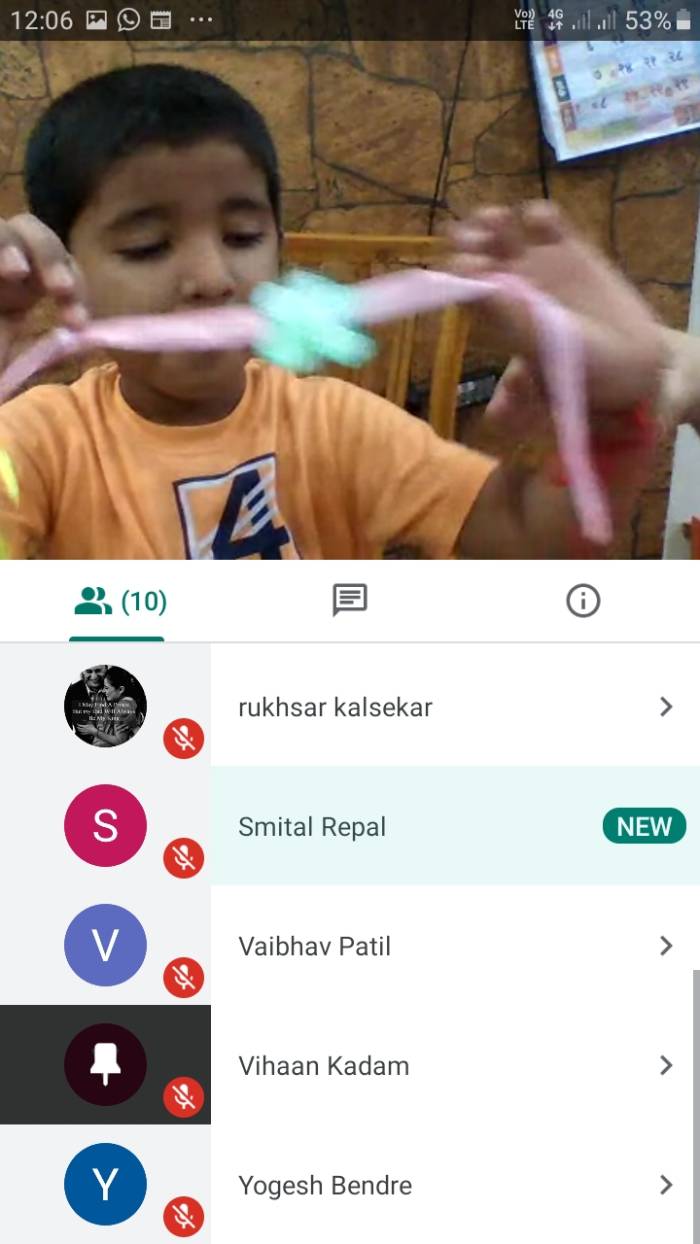The width and height of the screenshot is (700, 1244).
Task: Switch to the participants tab
Action: [x=117, y=601]
